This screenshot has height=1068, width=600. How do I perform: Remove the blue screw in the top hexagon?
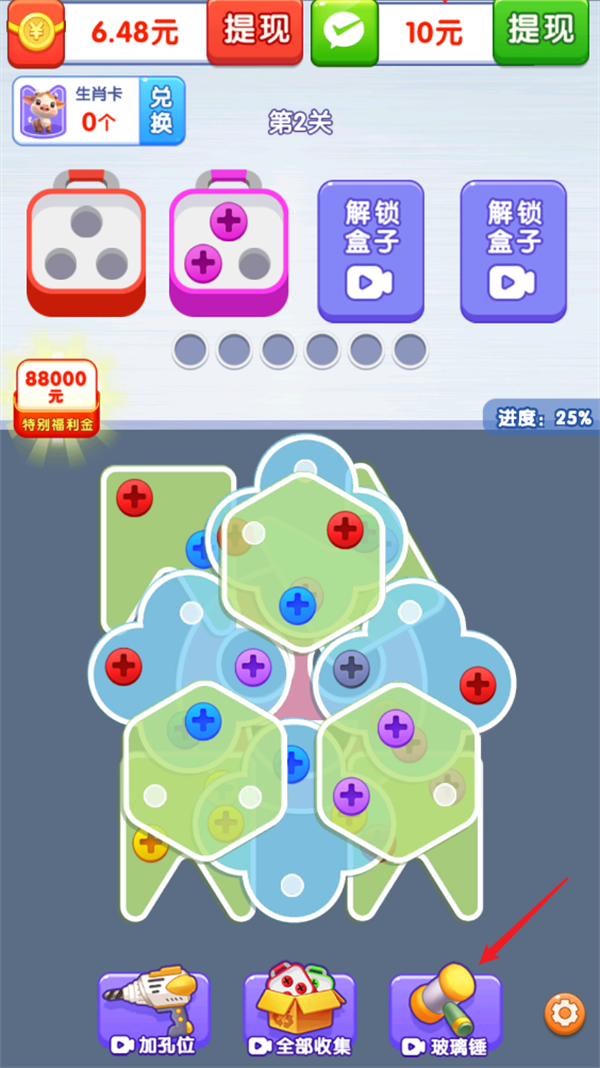(297, 604)
